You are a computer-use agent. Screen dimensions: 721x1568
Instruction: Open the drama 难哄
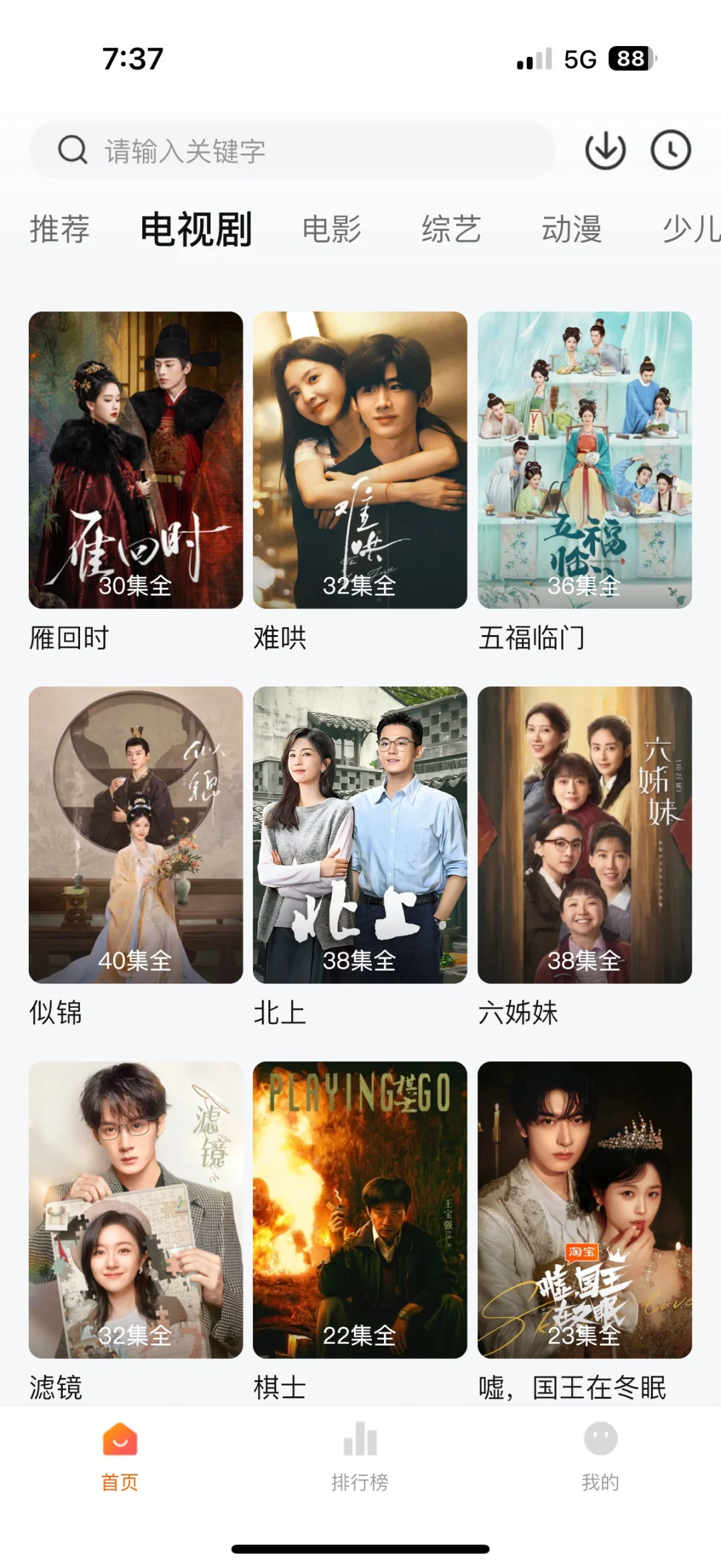(x=360, y=460)
